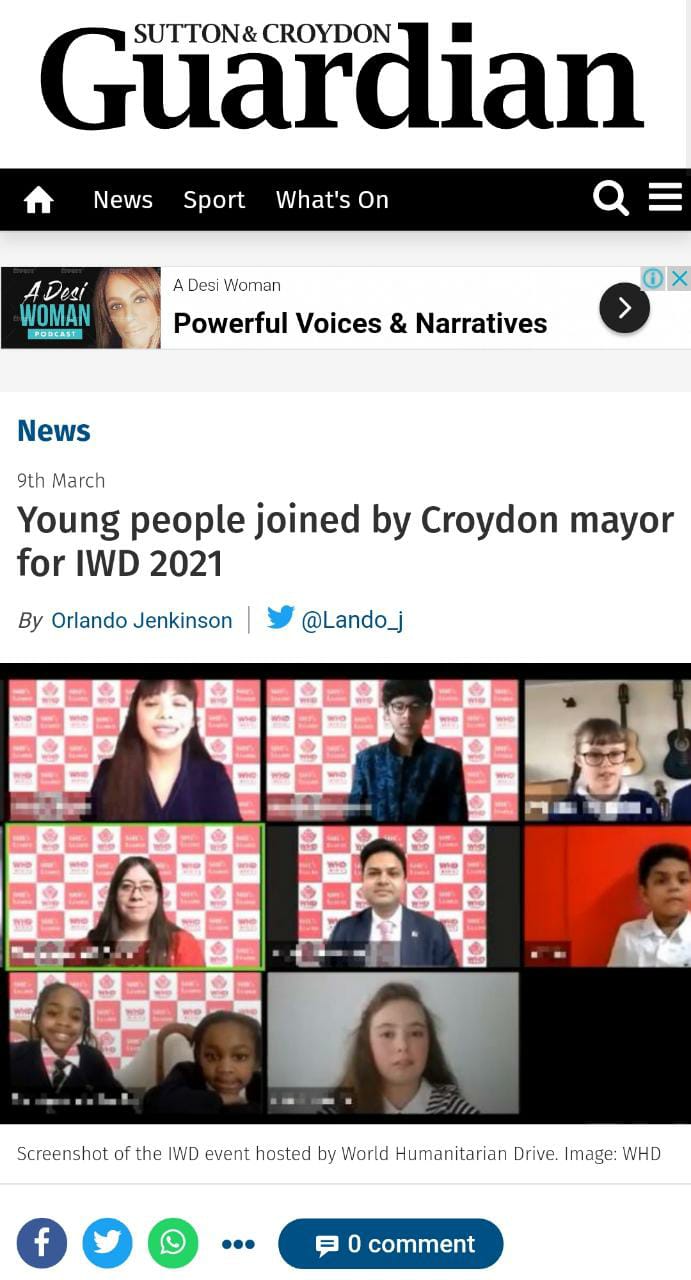Close the ad banner
Screen dimensions: 691x1280
pos(679,278)
